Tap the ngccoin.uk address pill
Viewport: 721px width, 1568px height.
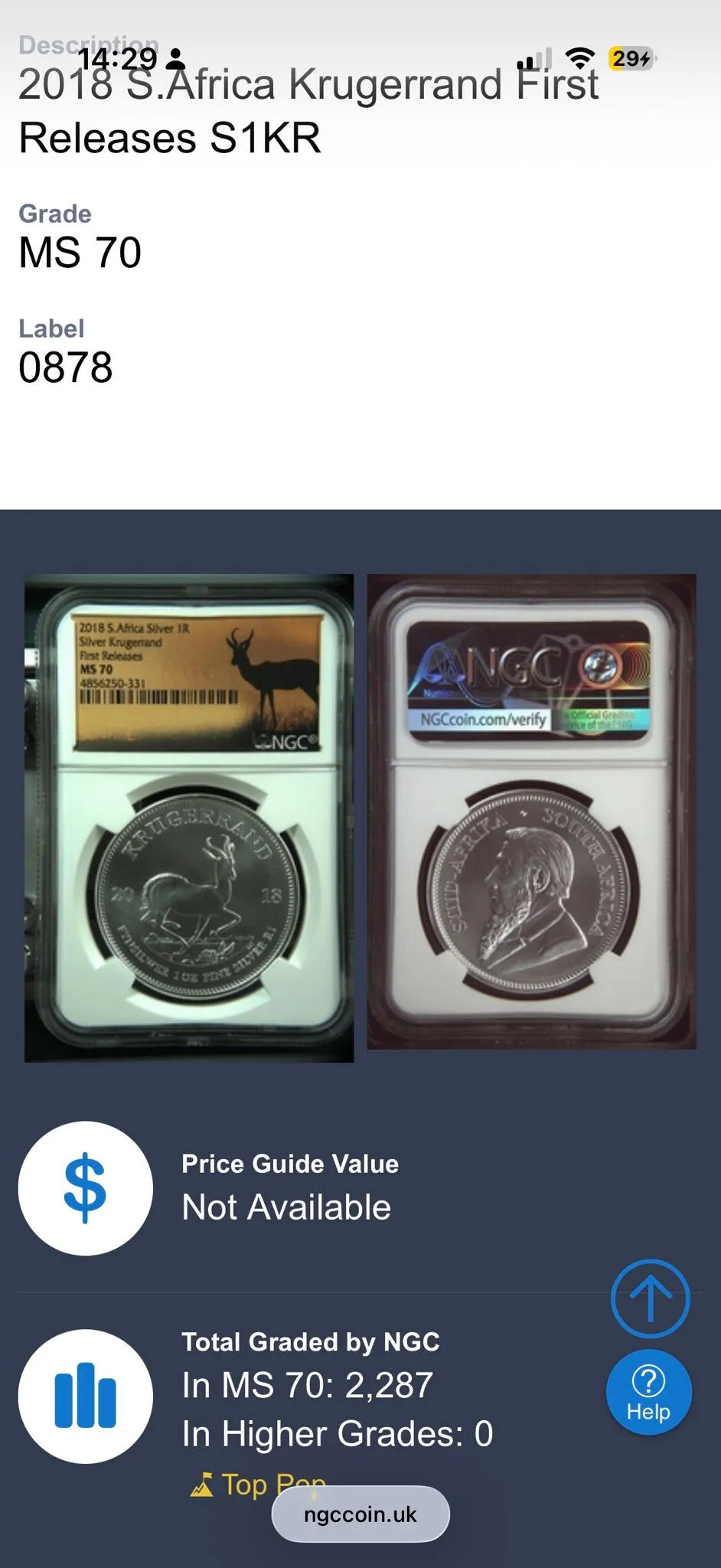tap(360, 1514)
